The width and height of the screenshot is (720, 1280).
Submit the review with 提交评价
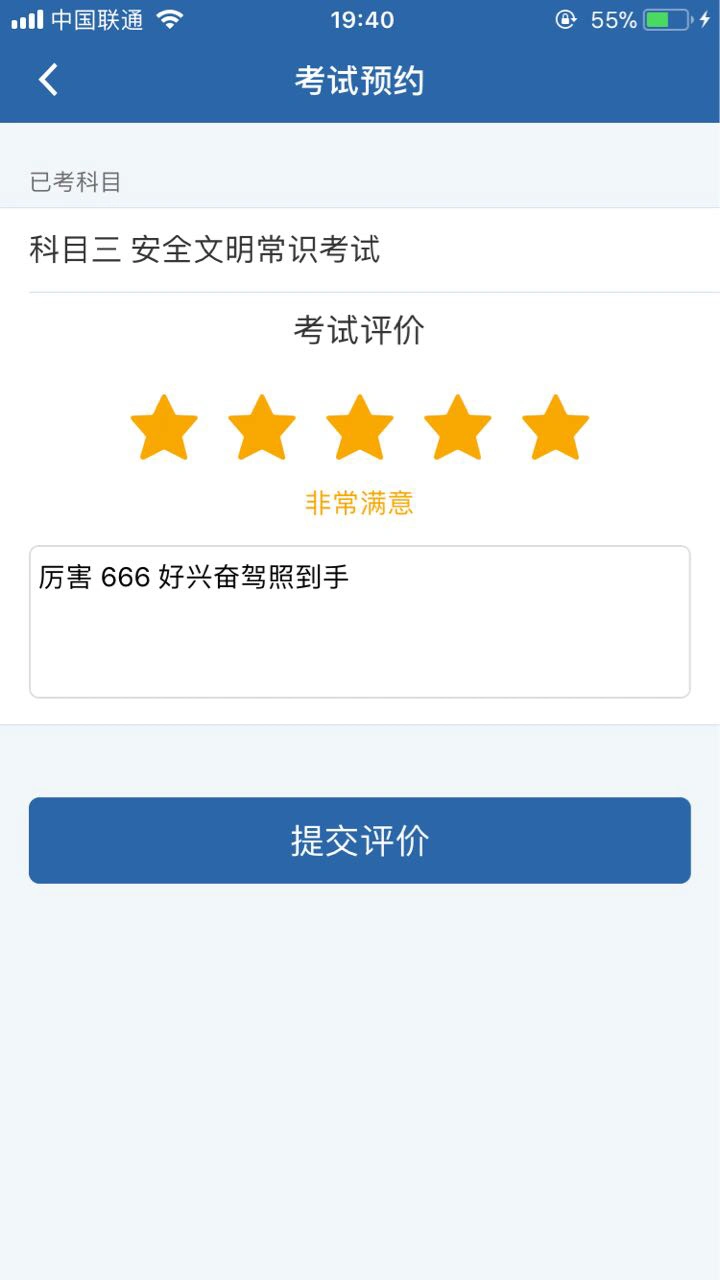click(x=360, y=840)
